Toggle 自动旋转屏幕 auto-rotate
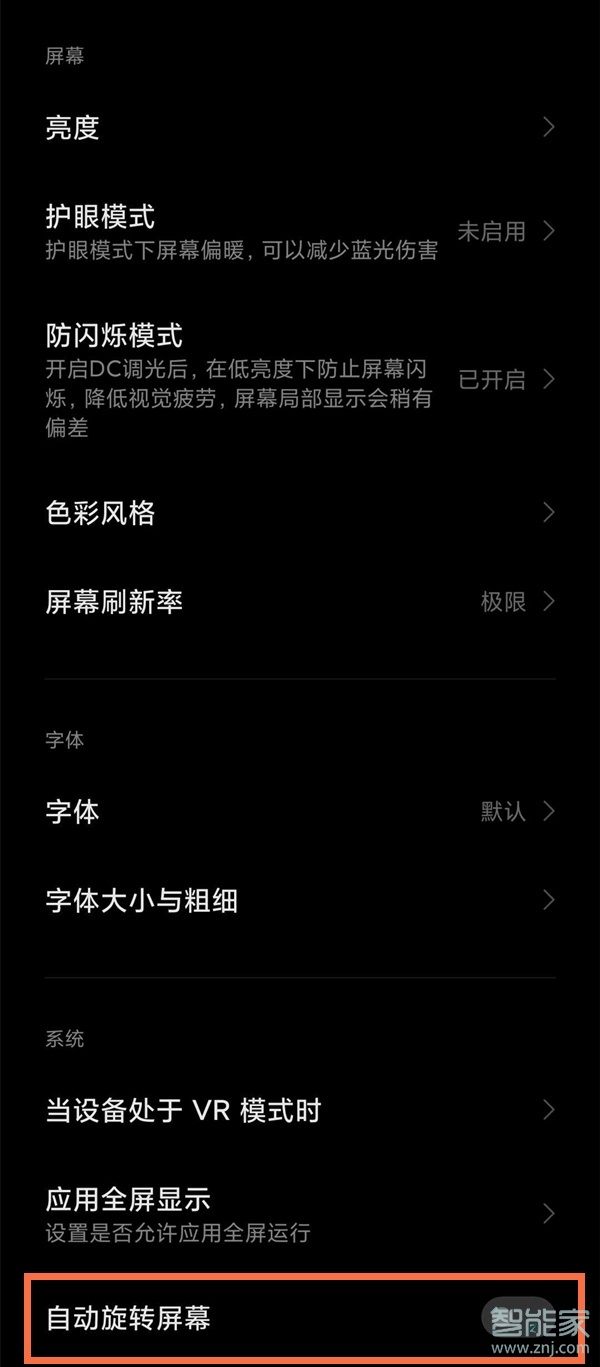The image size is (600, 1367). (x=517, y=1317)
